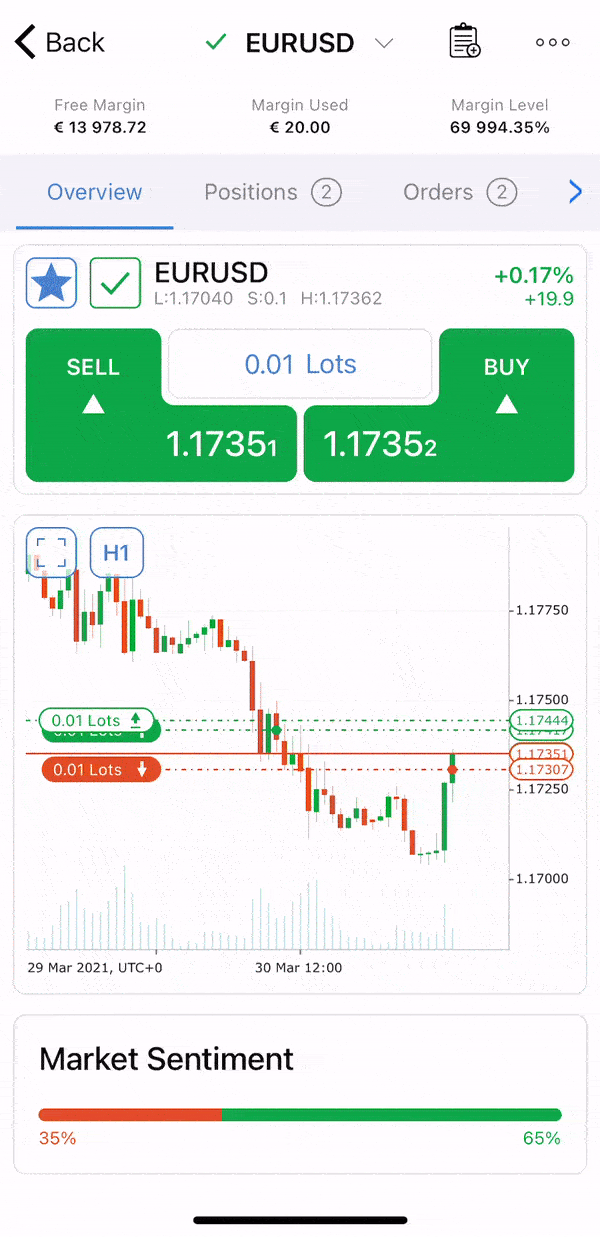Change the H1 chart timeframe
The width and height of the screenshot is (600, 1237).
pos(116,552)
